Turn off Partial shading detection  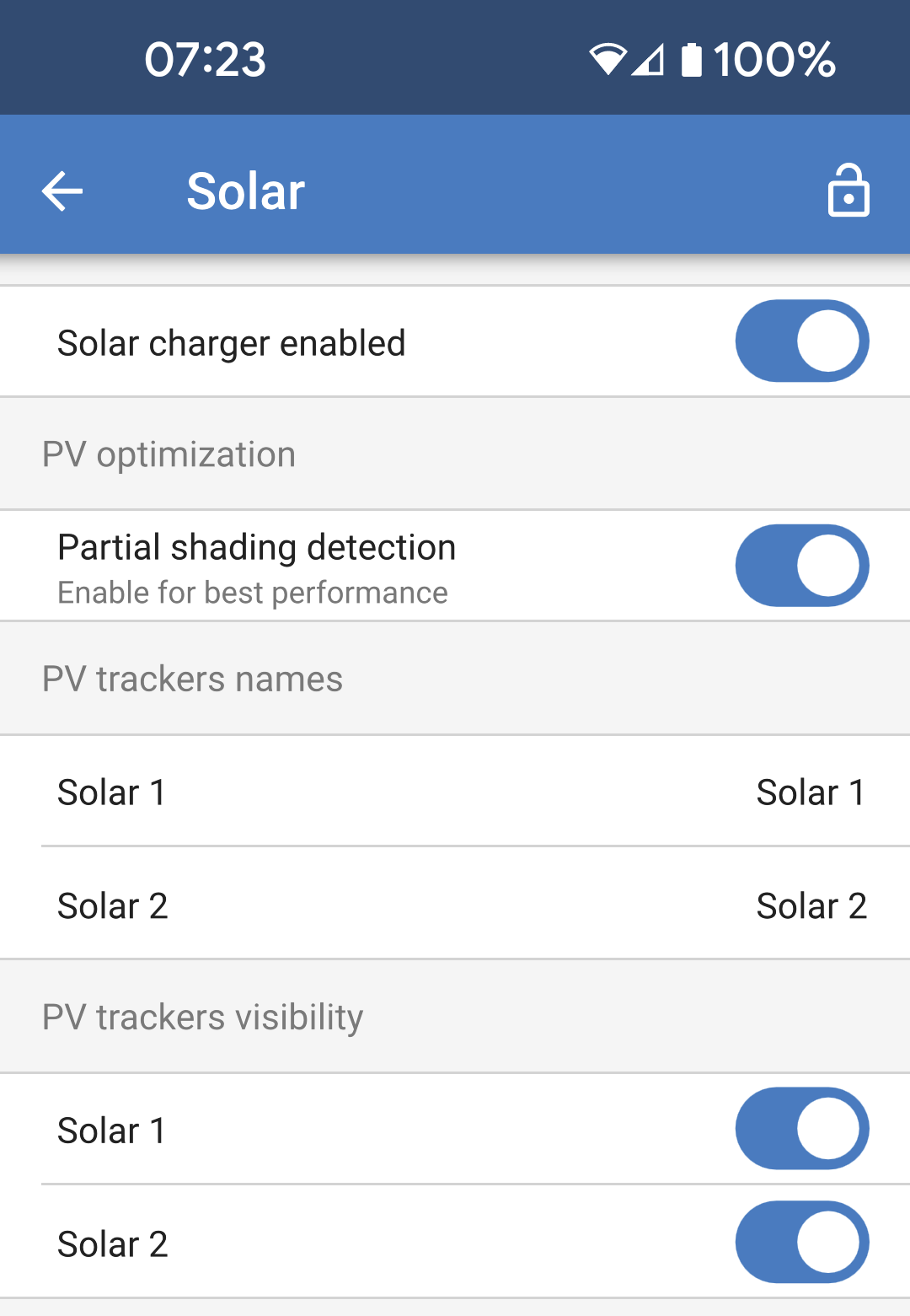801,566
